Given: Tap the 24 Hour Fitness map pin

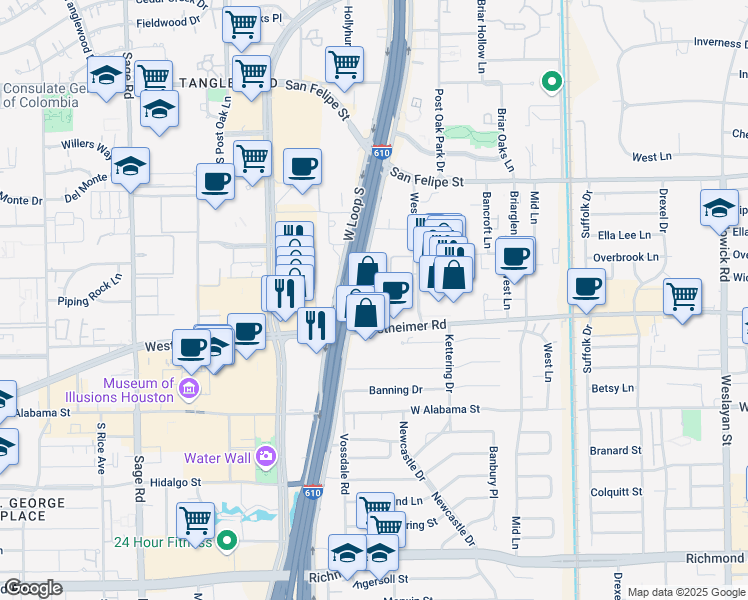Looking at the screenshot, I should tap(227, 543).
